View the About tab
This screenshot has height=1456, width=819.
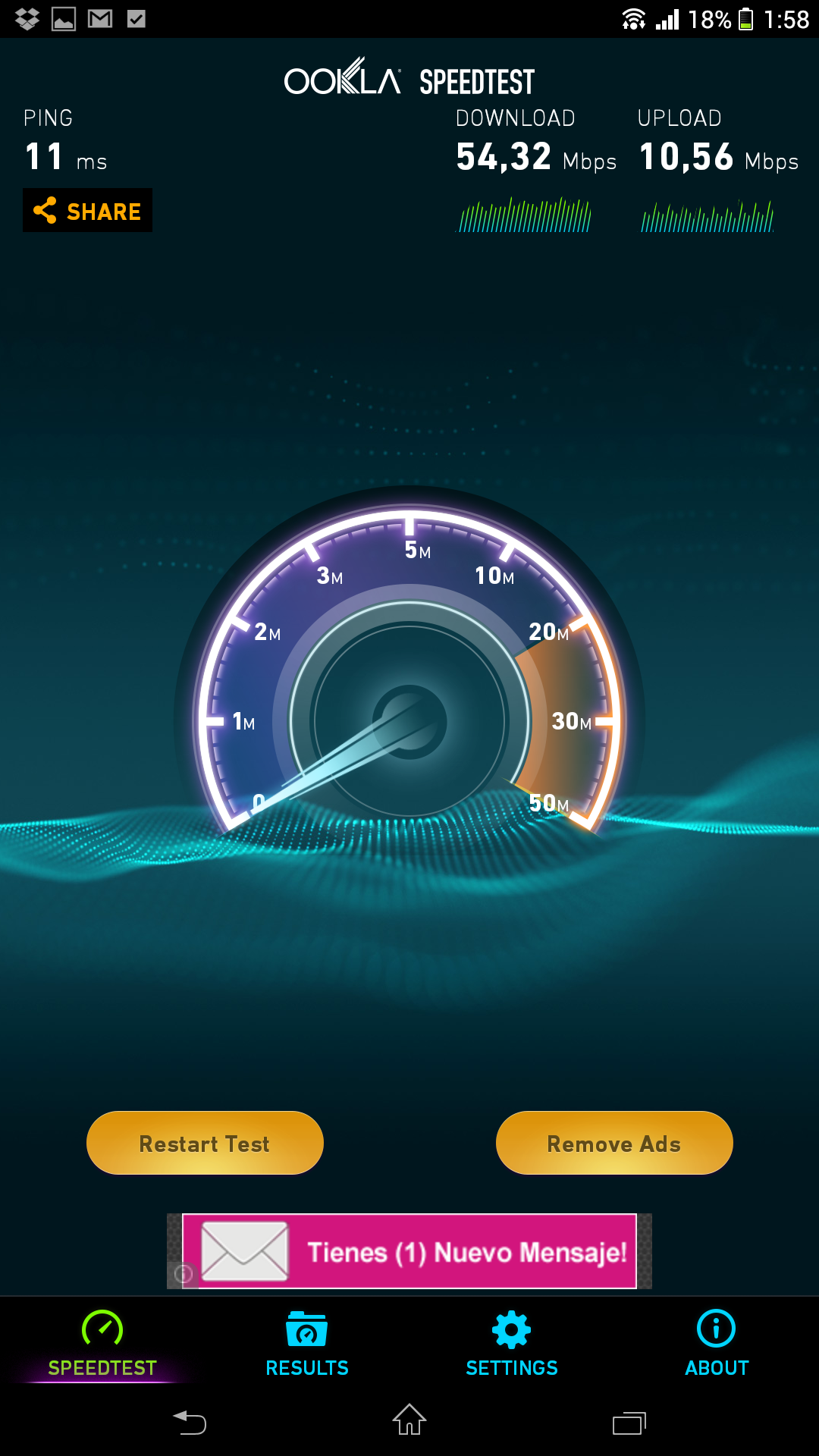click(x=717, y=1344)
